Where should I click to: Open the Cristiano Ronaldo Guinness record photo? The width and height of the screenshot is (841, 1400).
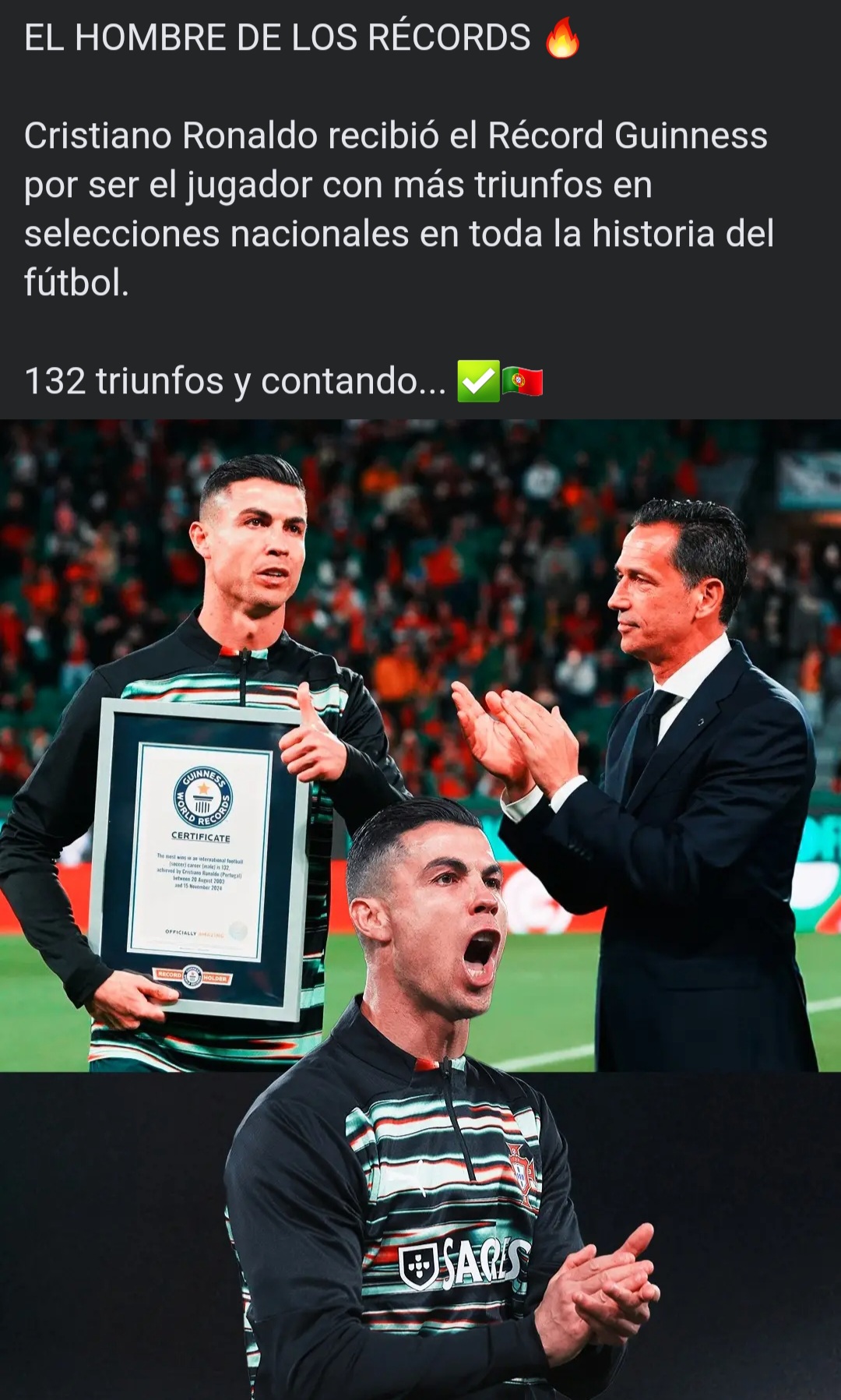tap(420, 908)
